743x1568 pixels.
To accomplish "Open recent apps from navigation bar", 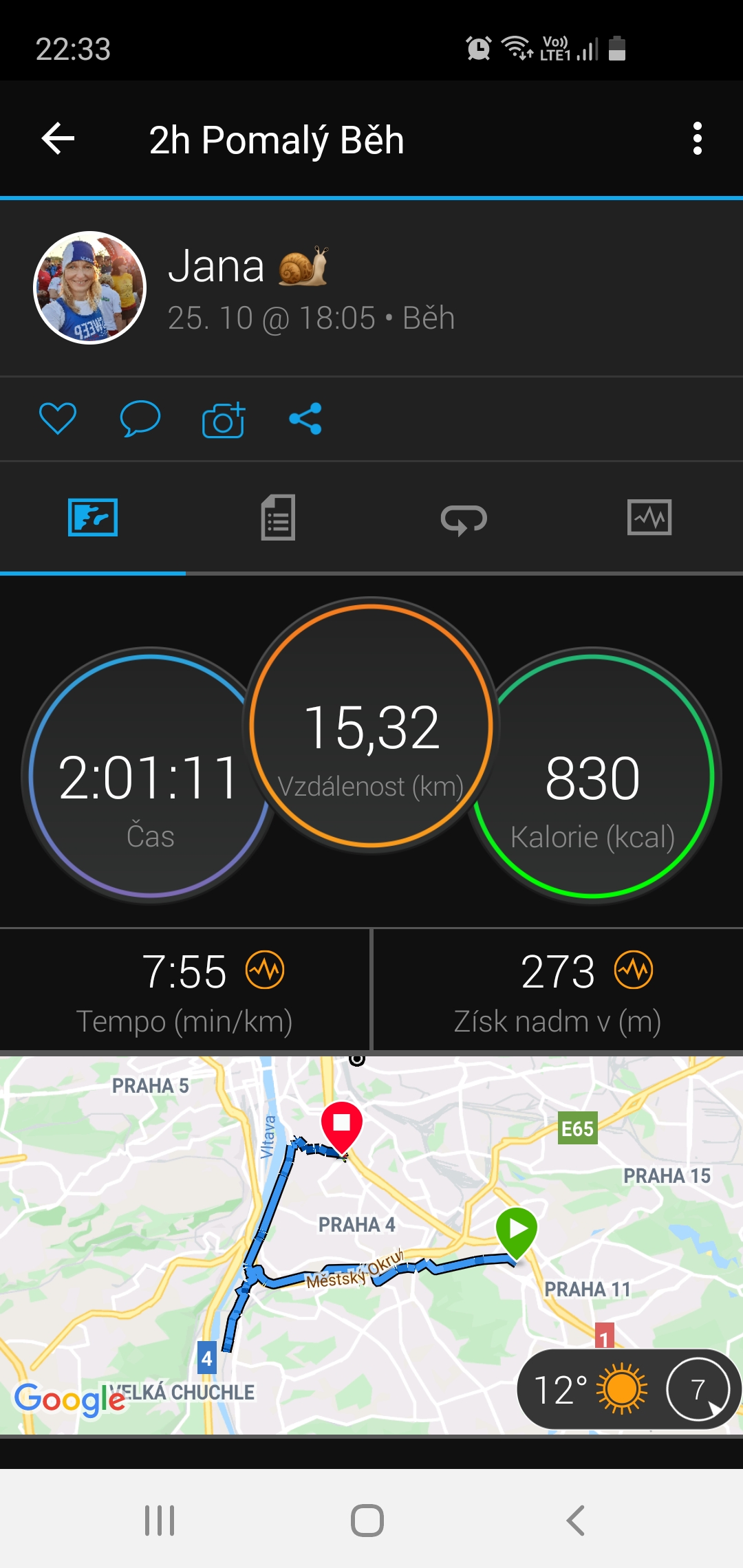I will click(x=160, y=1521).
